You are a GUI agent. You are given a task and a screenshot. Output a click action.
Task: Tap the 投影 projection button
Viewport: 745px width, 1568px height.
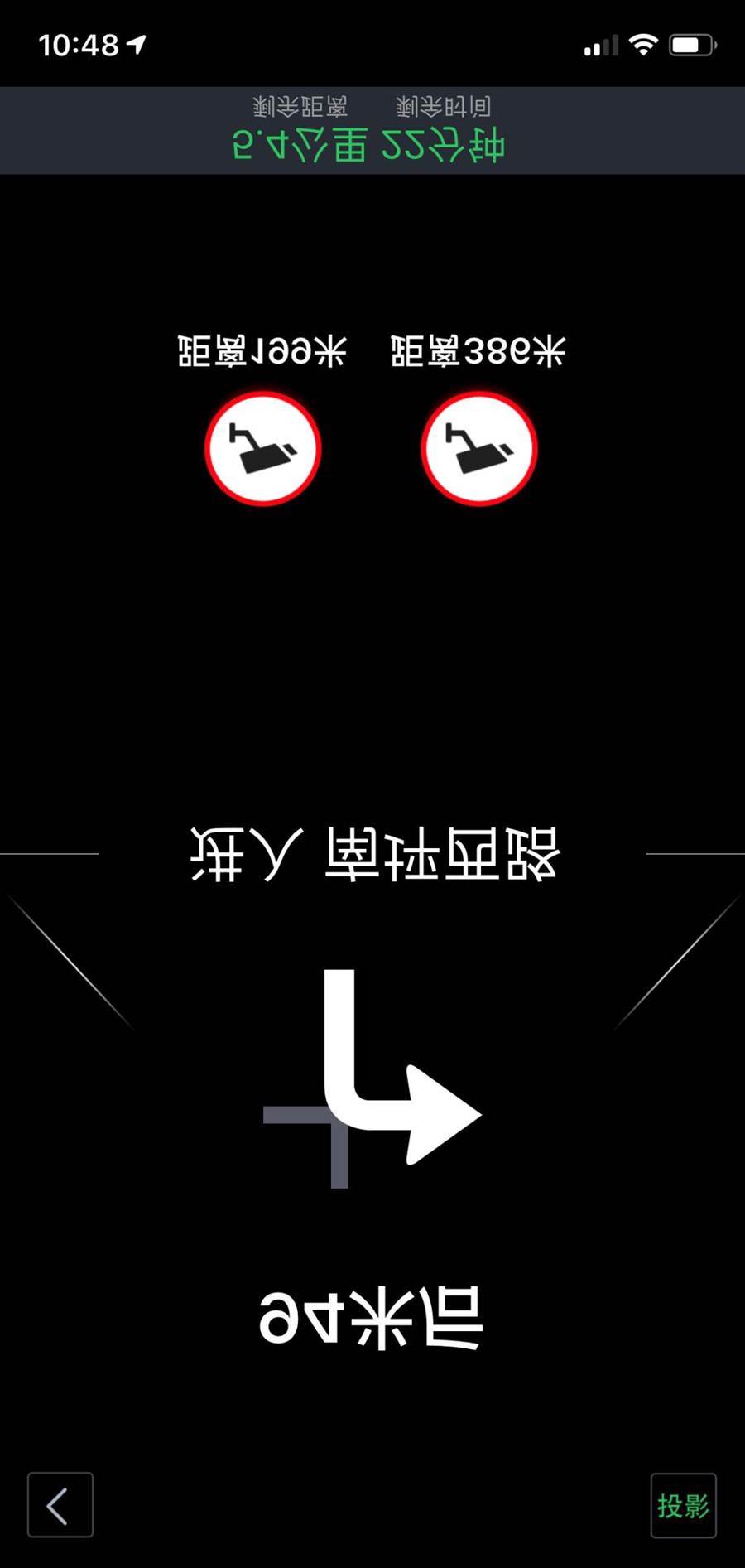pos(683,1505)
